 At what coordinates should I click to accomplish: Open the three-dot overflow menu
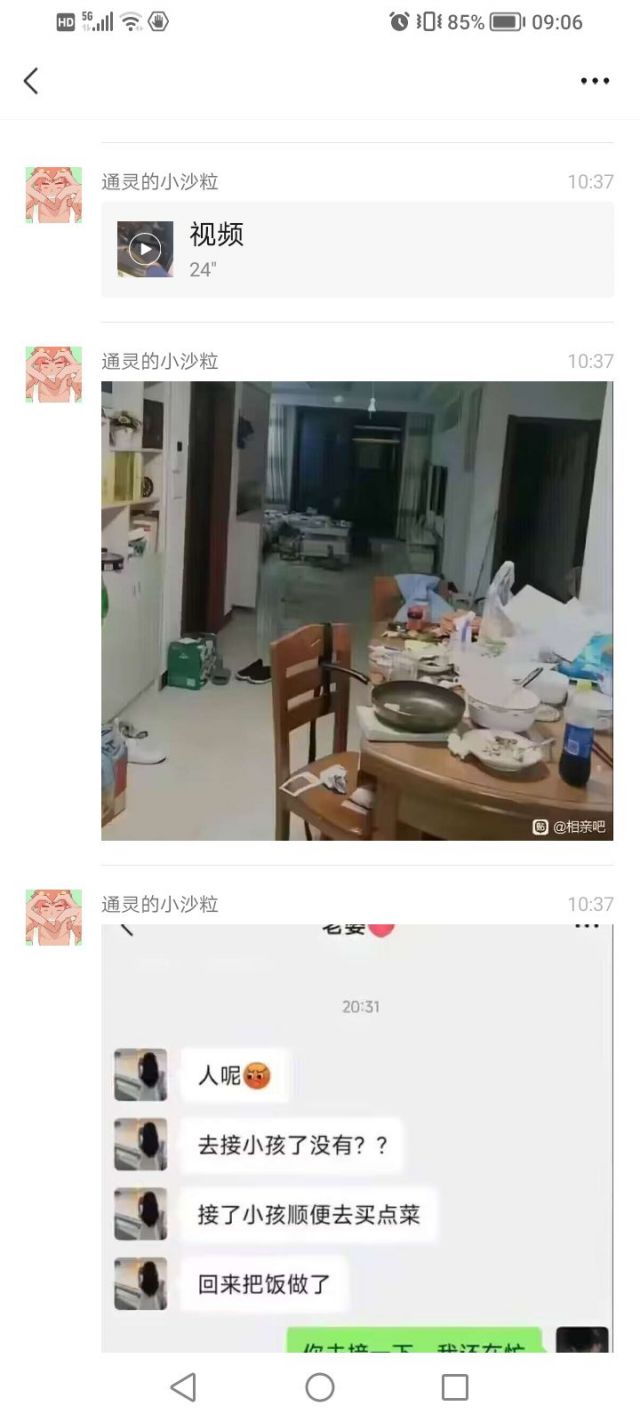(595, 81)
